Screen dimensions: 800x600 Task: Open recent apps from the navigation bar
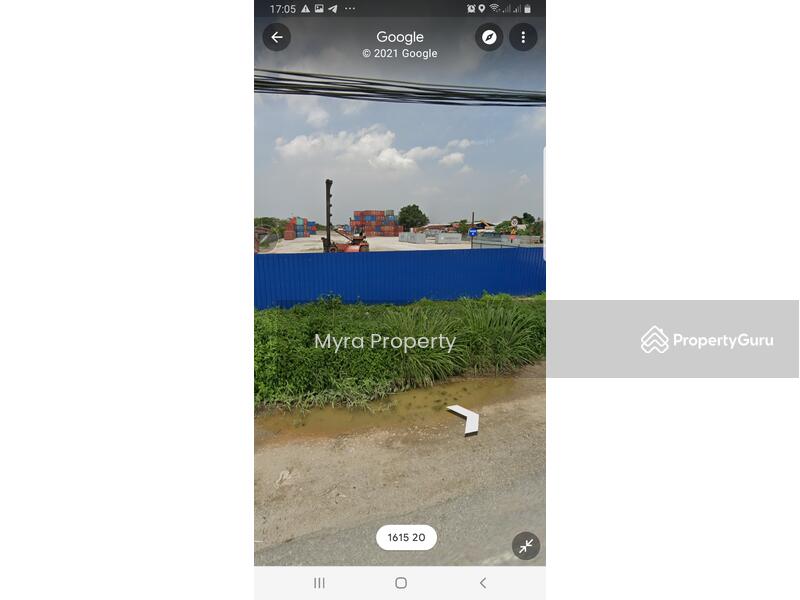[320, 583]
